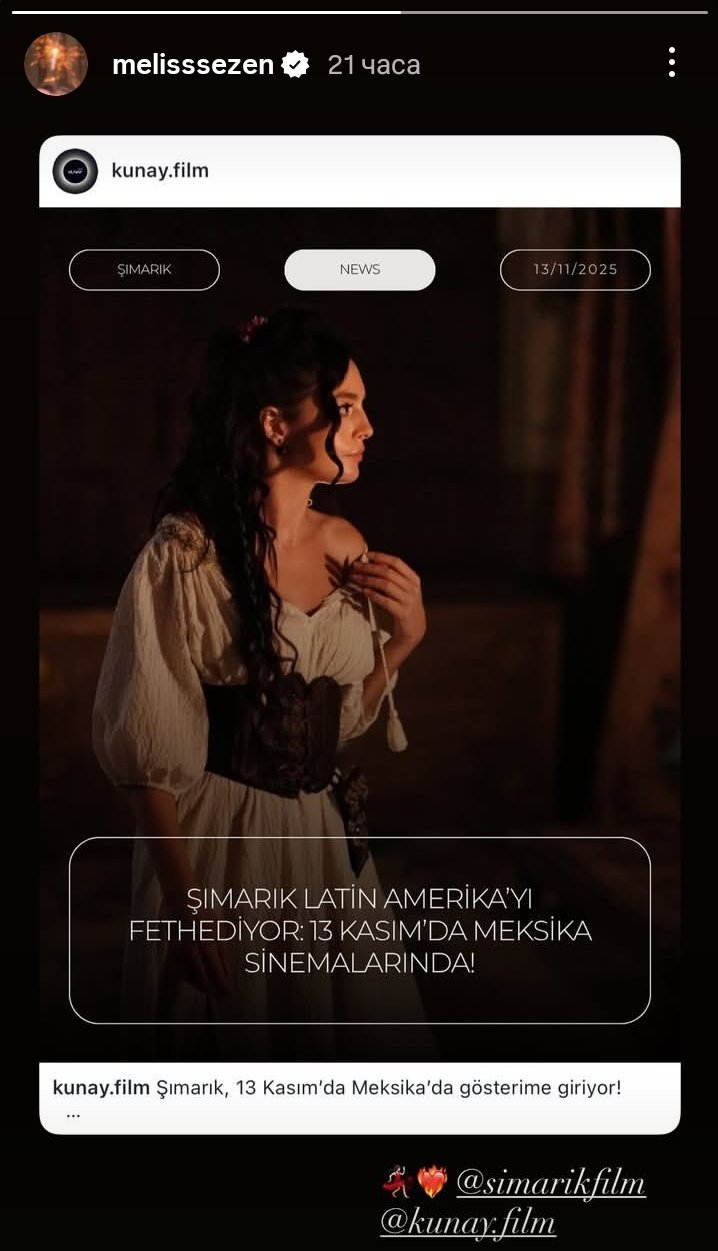The width and height of the screenshot is (718, 1251).
Task: Open the @kunay.film mention
Action: [468, 1222]
